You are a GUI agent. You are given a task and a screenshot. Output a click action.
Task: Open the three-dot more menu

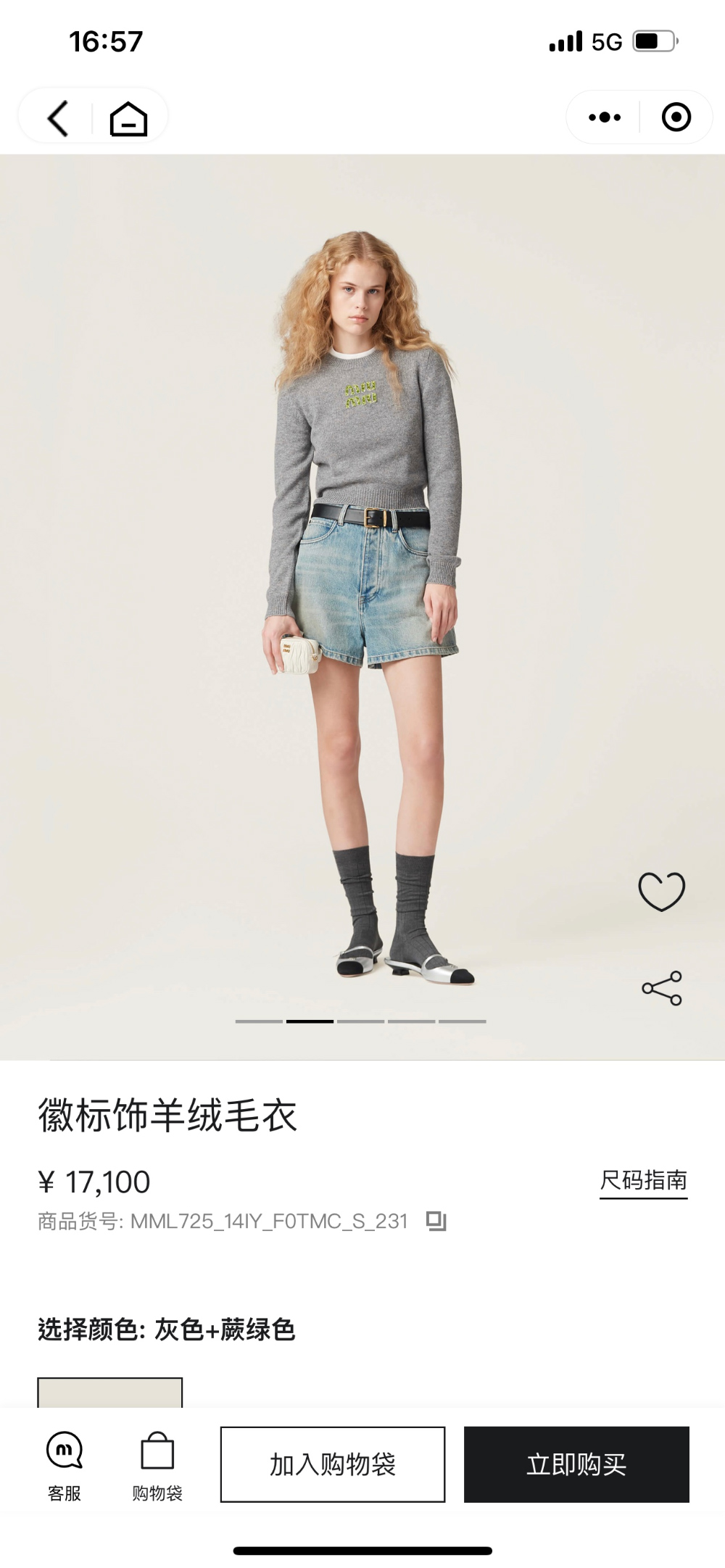tap(604, 117)
